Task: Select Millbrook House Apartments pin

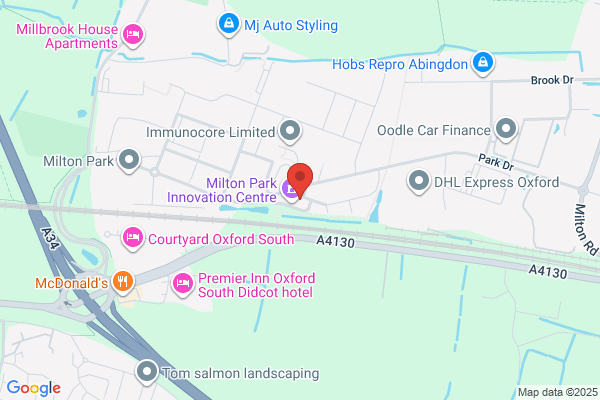Action: pos(133,35)
